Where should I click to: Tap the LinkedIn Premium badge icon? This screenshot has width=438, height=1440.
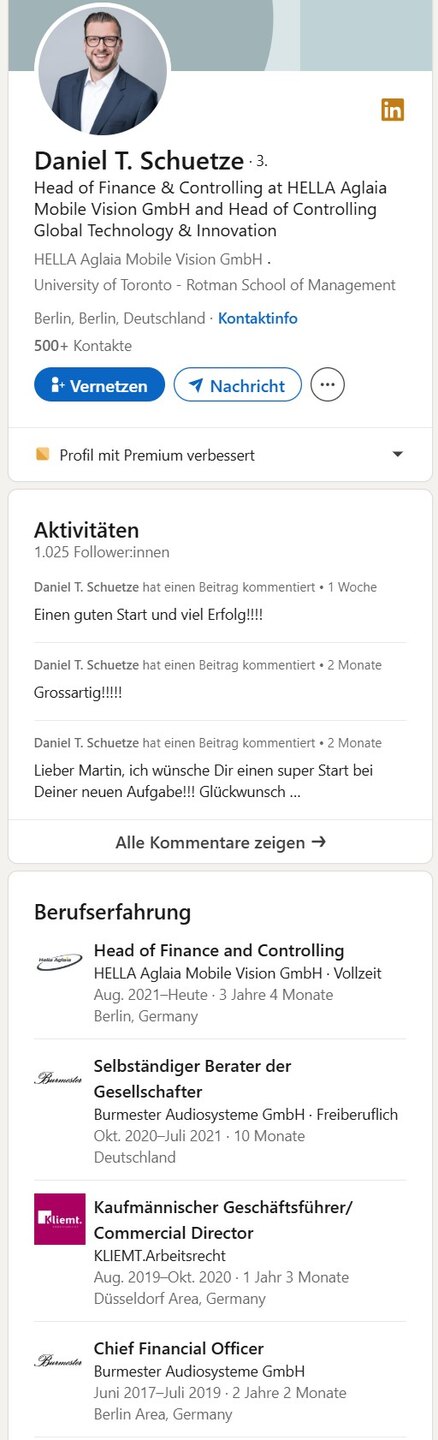(x=393, y=110)
